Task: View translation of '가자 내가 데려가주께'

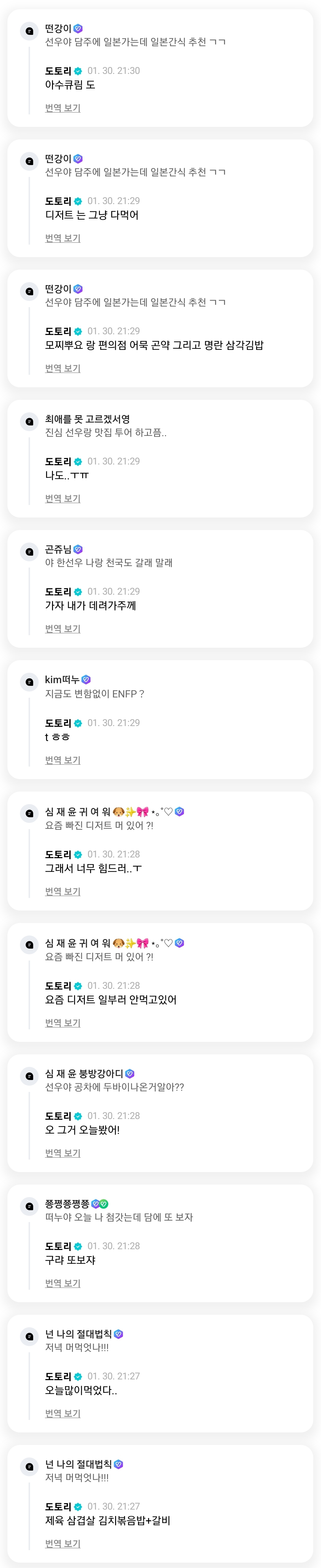Action: click(x=62, y=629)
